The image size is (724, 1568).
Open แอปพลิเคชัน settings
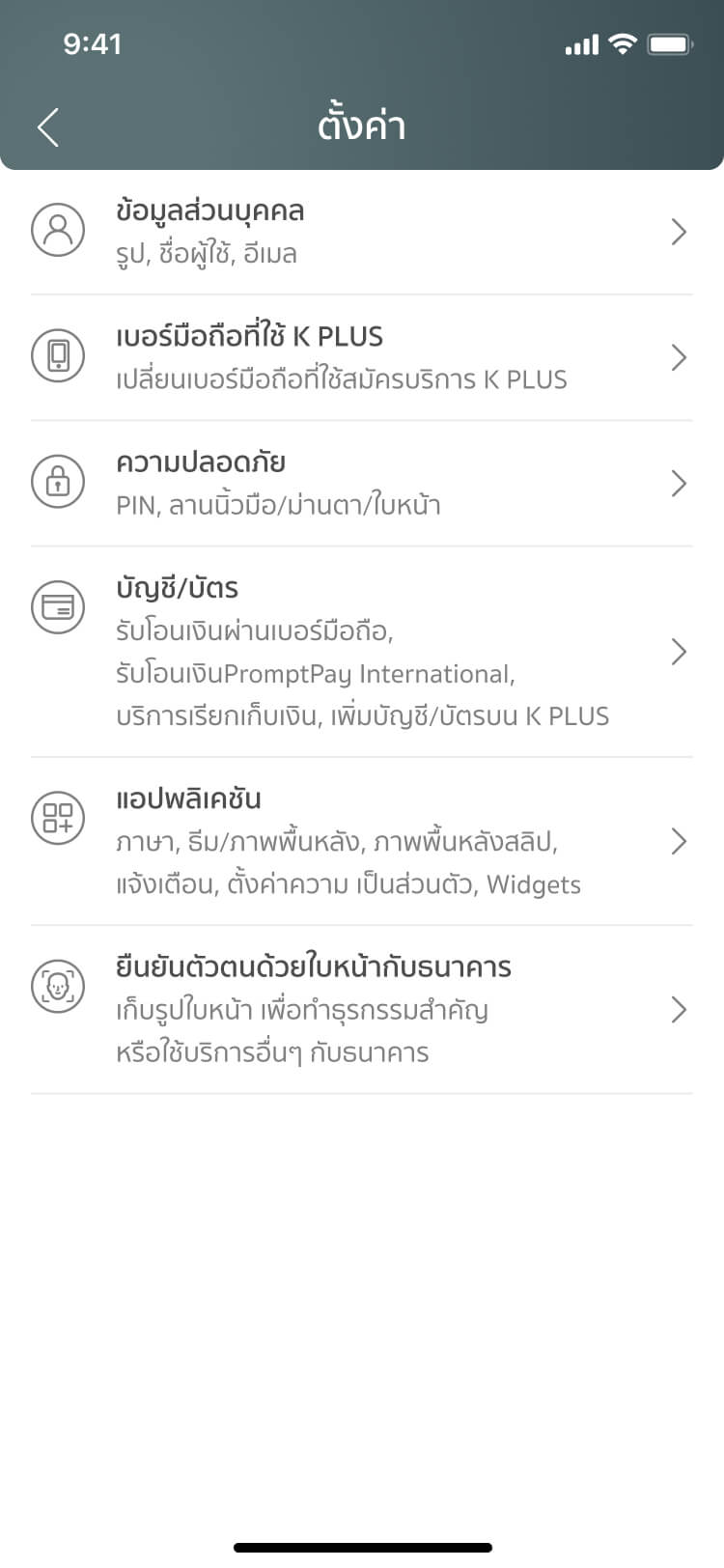[361, 841]
